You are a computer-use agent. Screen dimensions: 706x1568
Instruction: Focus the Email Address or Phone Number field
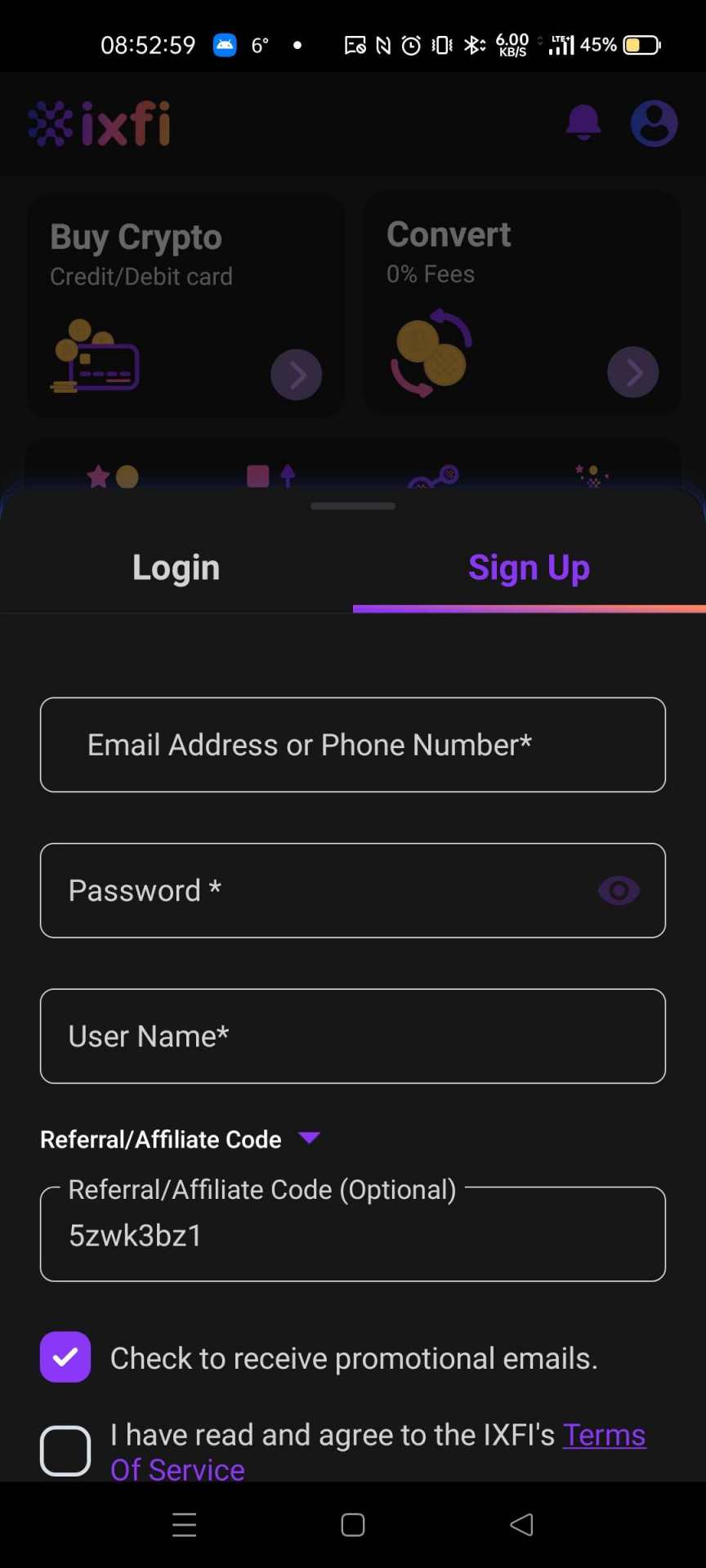coord(352,745)
